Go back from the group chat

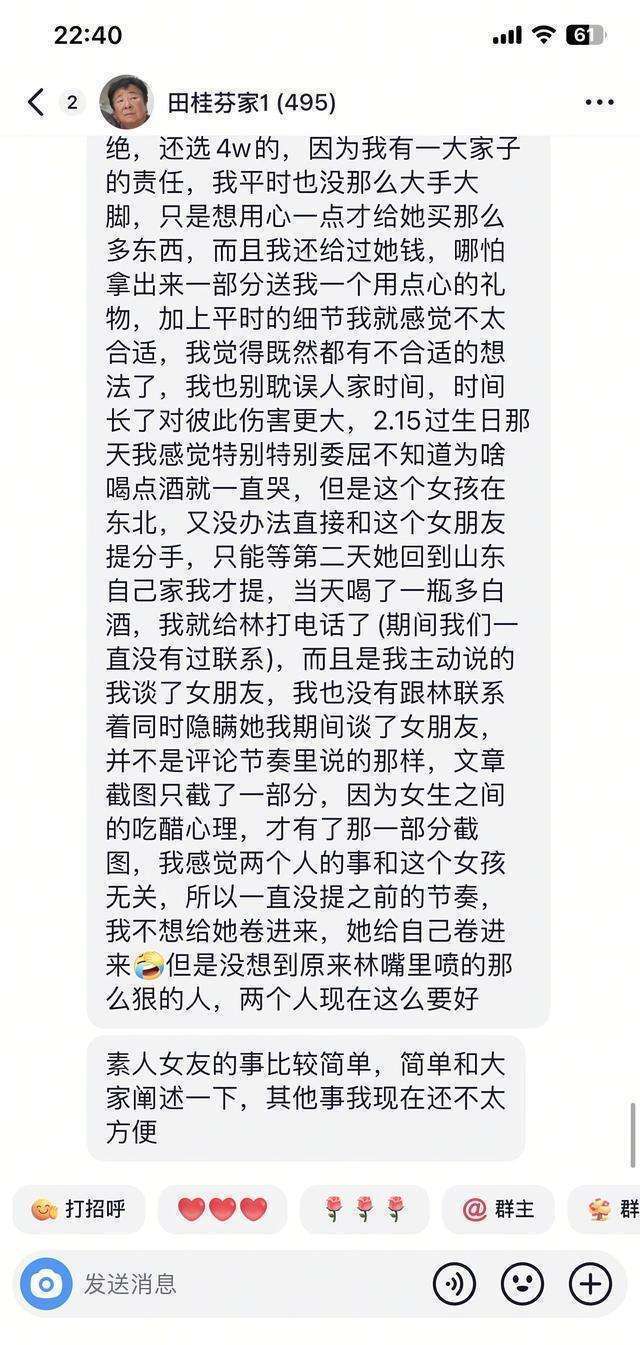click(36, 102)
